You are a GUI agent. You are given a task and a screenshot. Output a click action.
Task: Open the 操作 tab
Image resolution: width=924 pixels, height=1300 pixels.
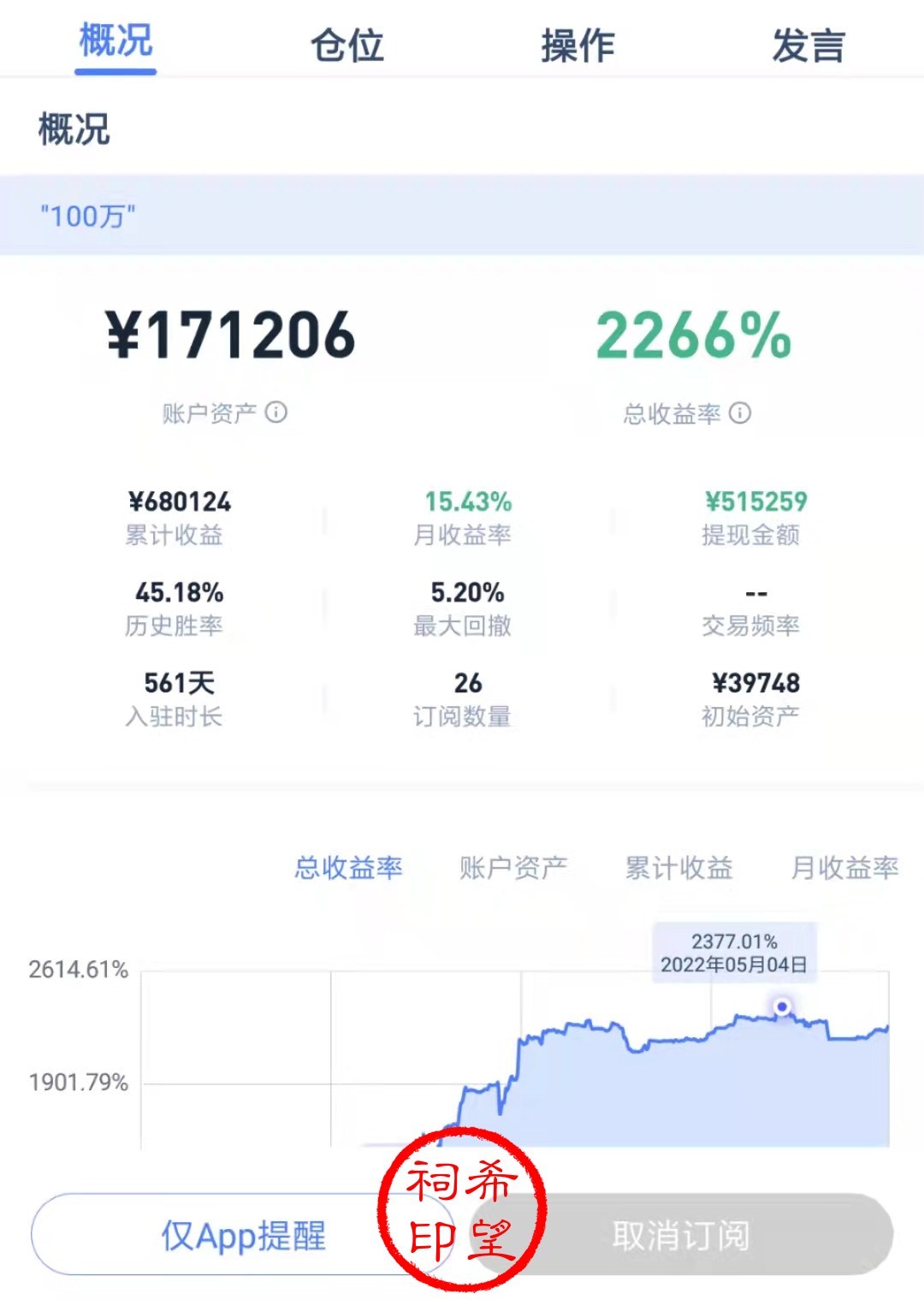coord(577,45)
